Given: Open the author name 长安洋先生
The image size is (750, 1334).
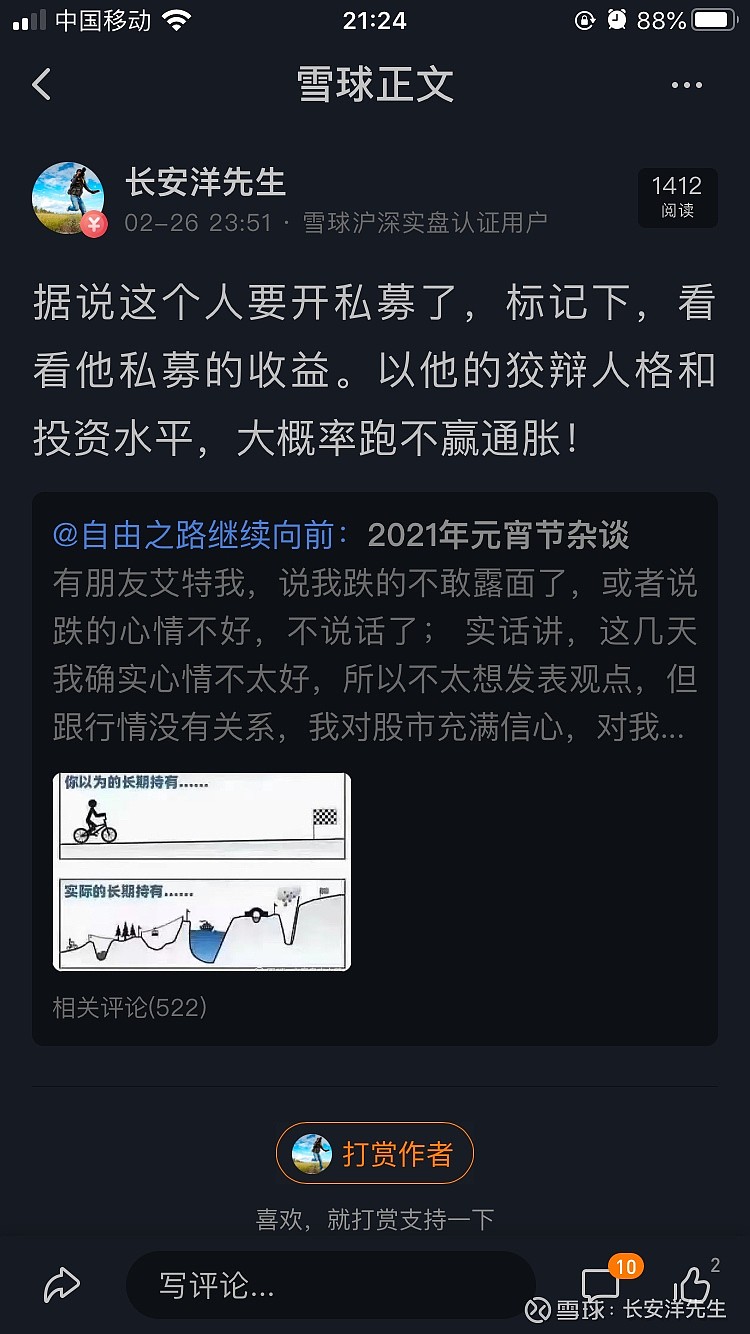Looking at the screenshot, I should (x=205, y=182).
